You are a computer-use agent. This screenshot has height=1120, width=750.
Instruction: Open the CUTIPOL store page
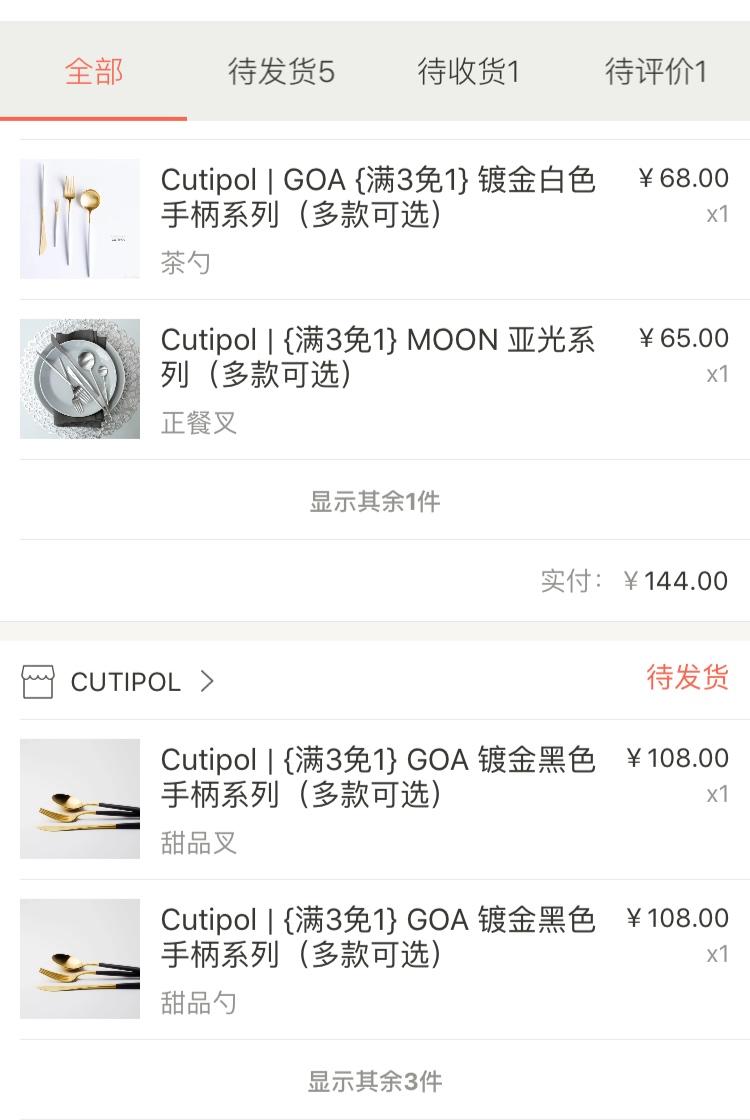pyautogui.click(x=119, y=682)
